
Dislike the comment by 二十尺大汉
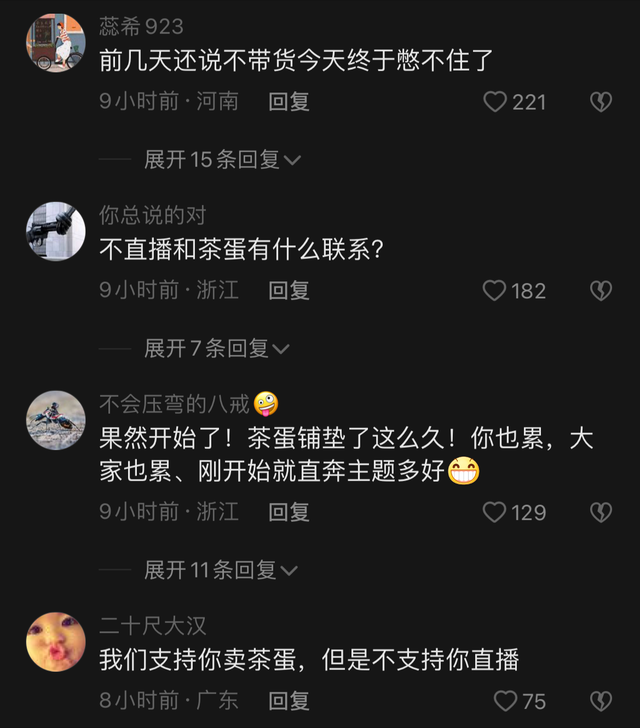(600, 701)
